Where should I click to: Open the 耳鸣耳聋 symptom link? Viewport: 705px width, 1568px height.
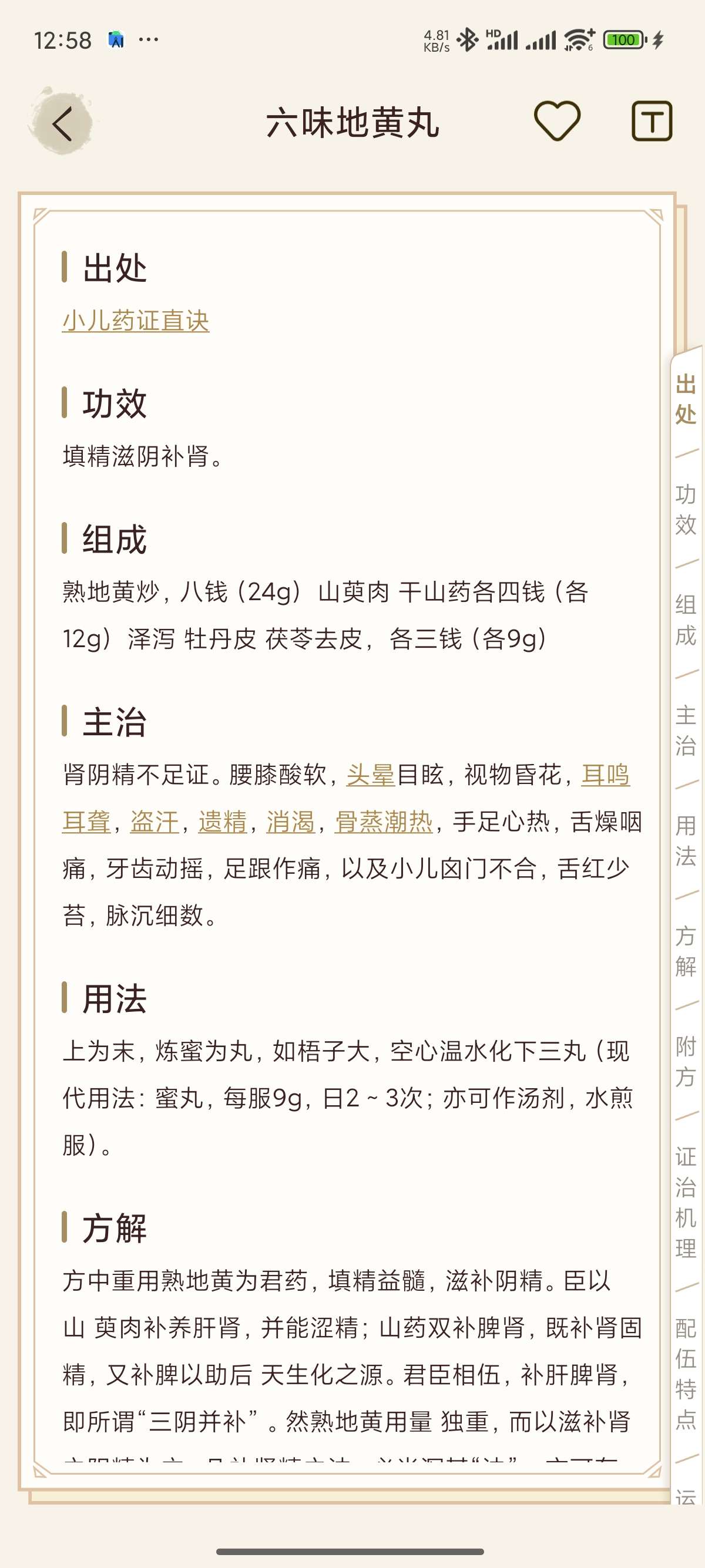(x=605, y=775)
